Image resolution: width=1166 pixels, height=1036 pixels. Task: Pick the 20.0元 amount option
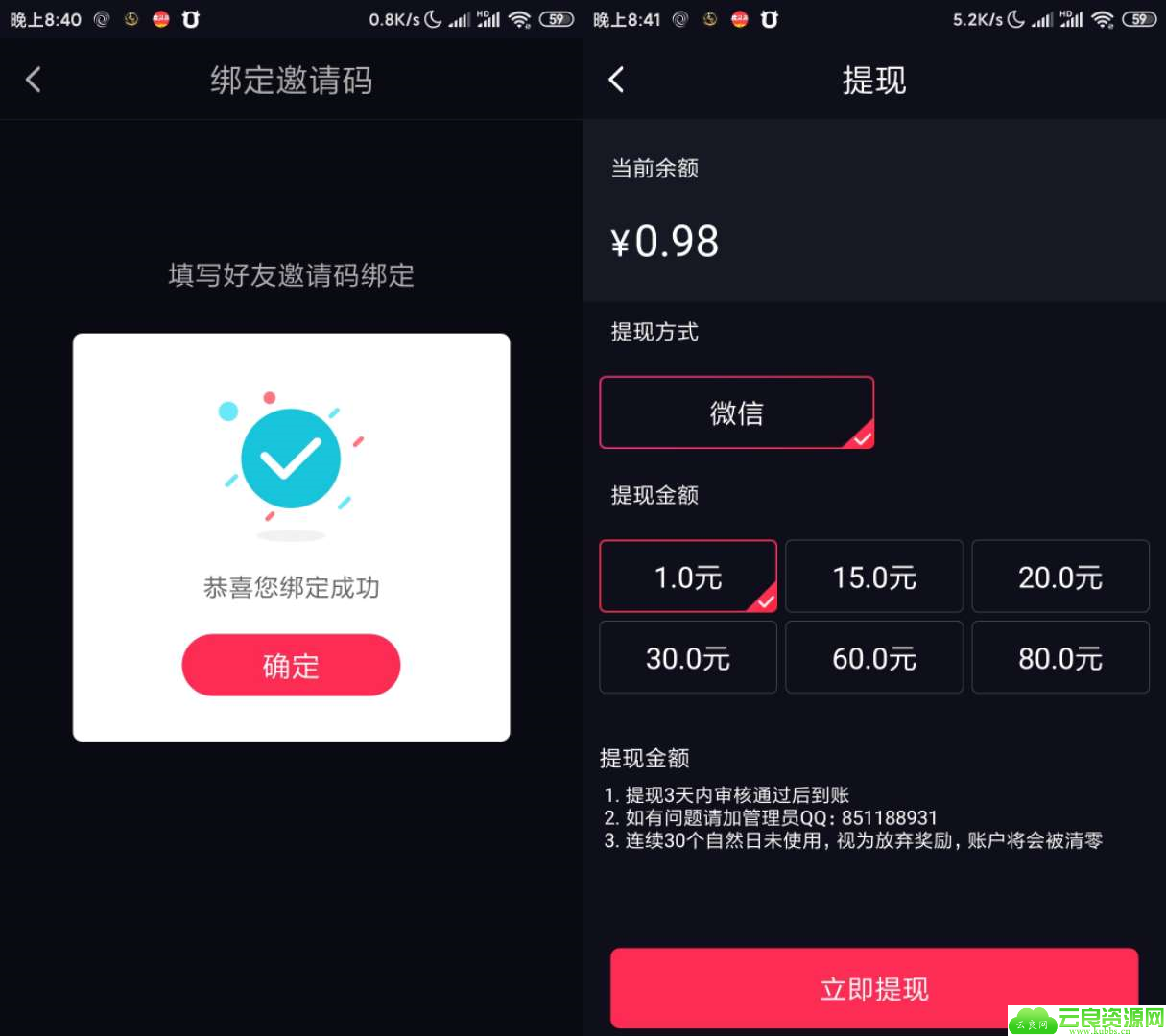pyautogui.click(x=1059, y=577)
